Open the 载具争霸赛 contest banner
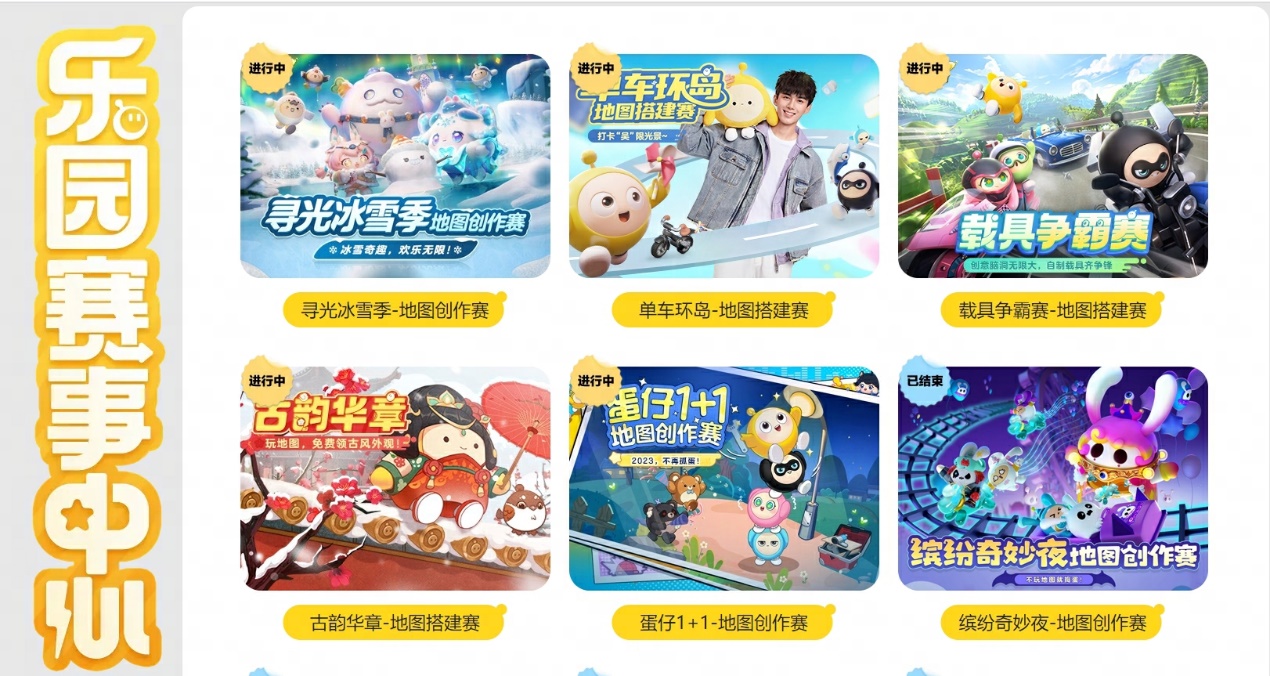This screenshot has height=676, width=1270. [x=1052, y=166]
